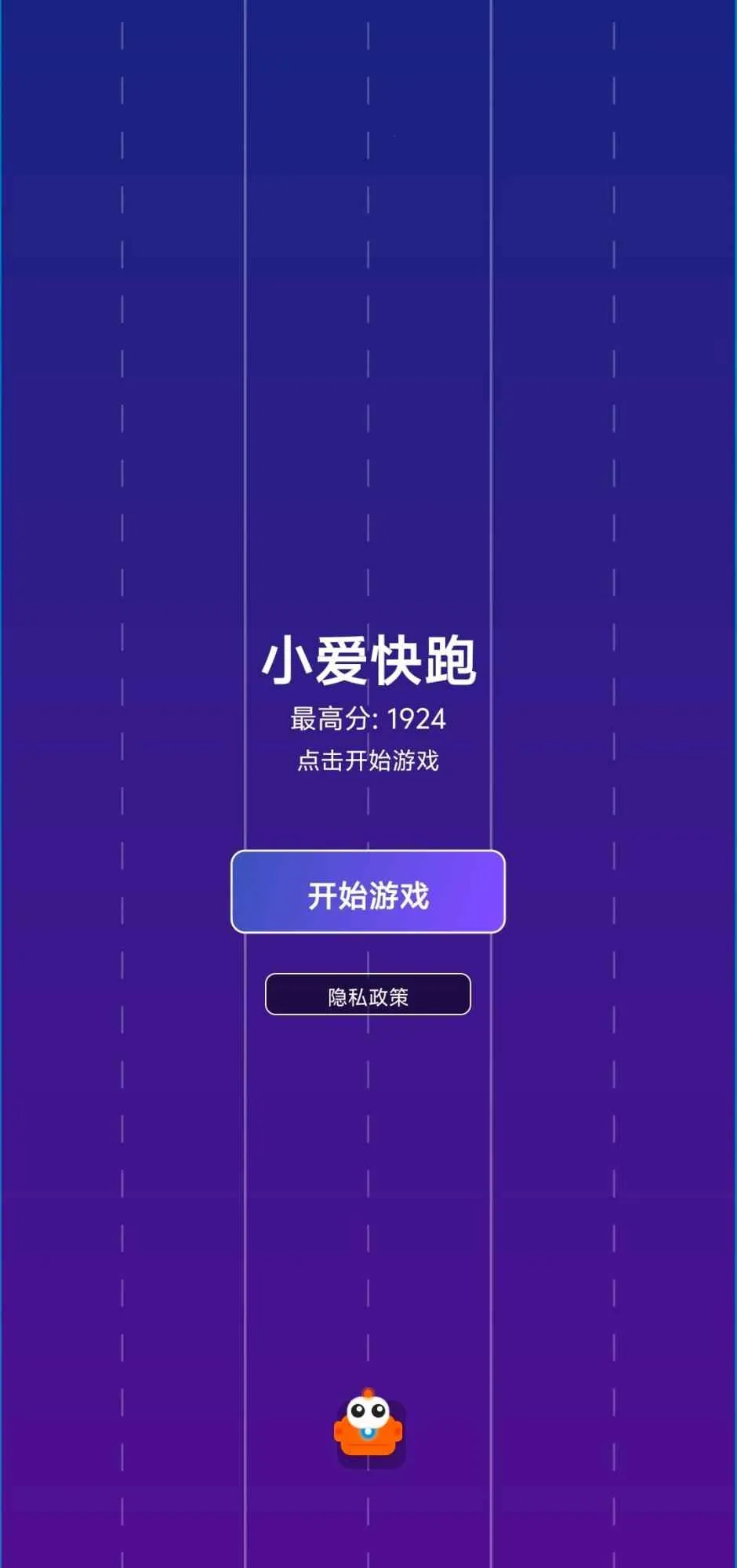Click the robot's right eye

[x=378, y=1409]
